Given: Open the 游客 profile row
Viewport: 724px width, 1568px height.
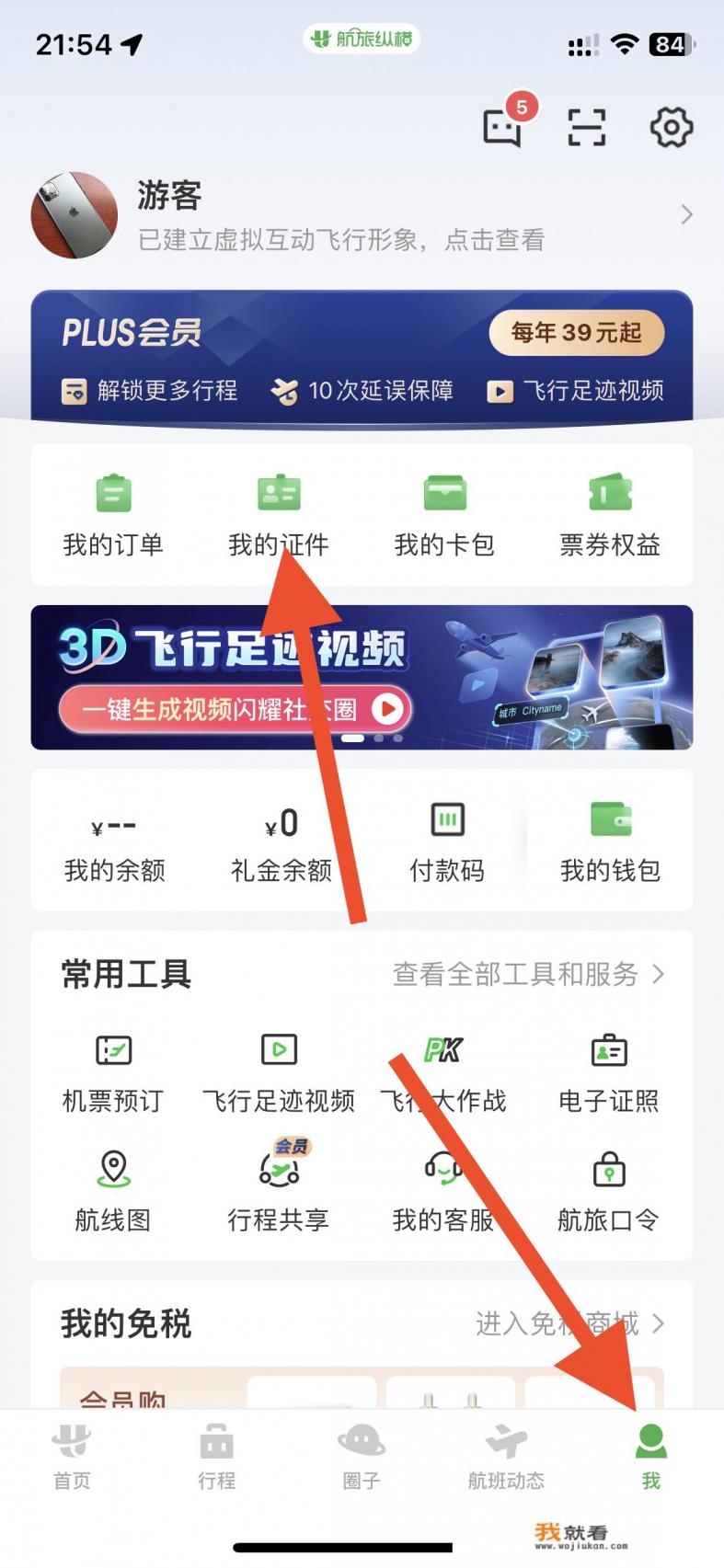Looking at the screenshot, I should point(359,215).
